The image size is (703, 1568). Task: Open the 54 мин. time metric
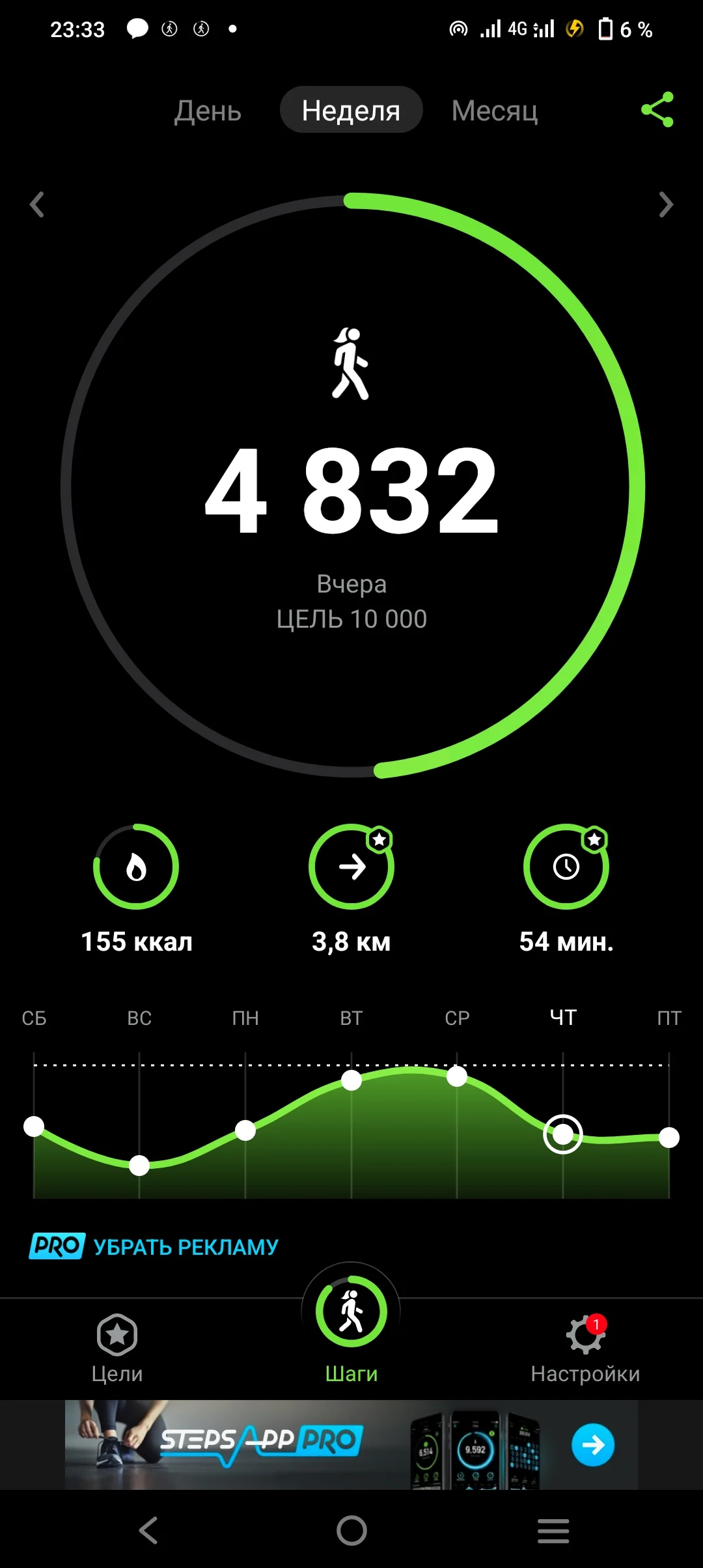(566, 867)
